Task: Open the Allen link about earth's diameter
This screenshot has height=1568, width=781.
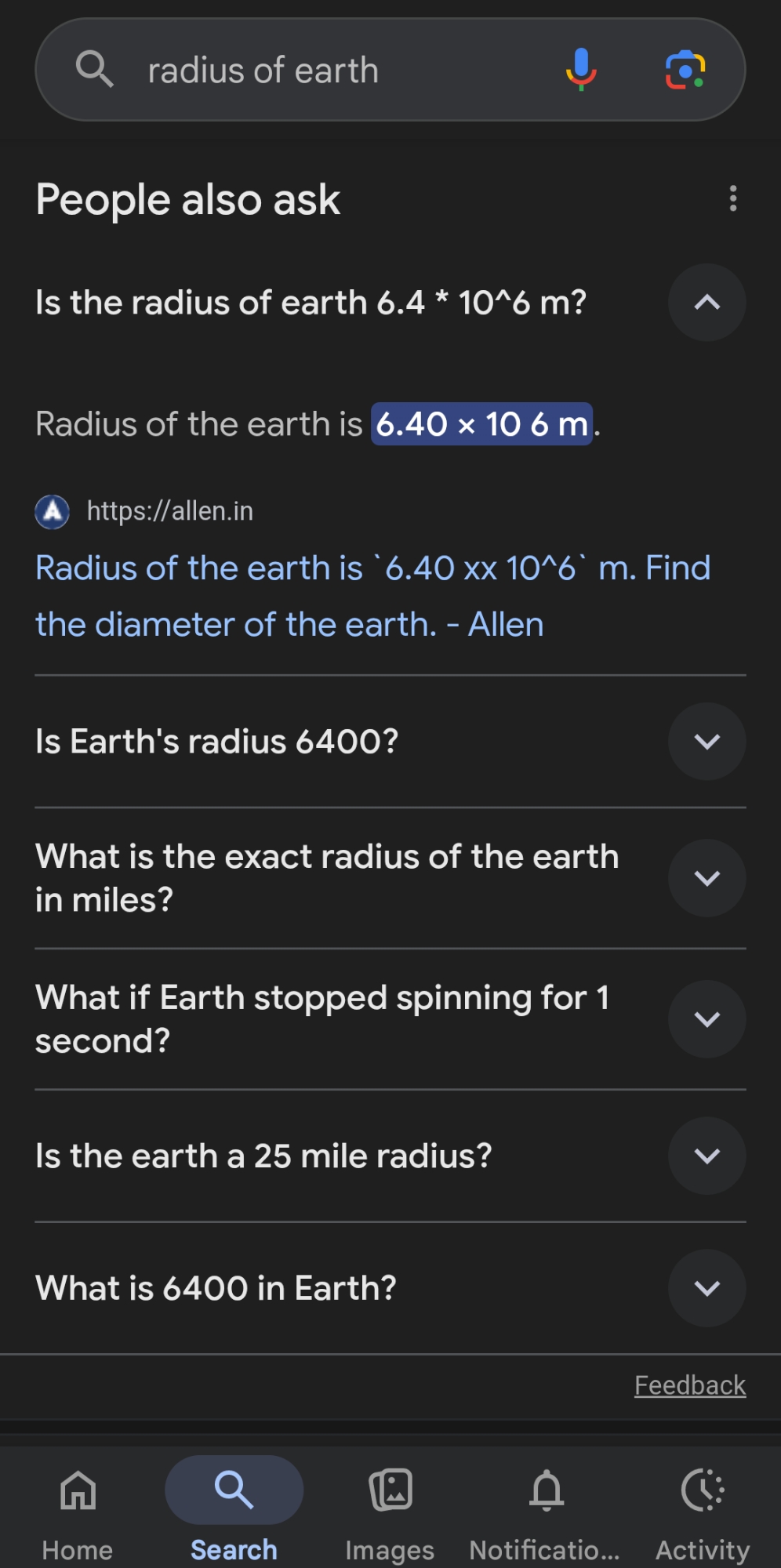Action: click(x=372, y=596)
